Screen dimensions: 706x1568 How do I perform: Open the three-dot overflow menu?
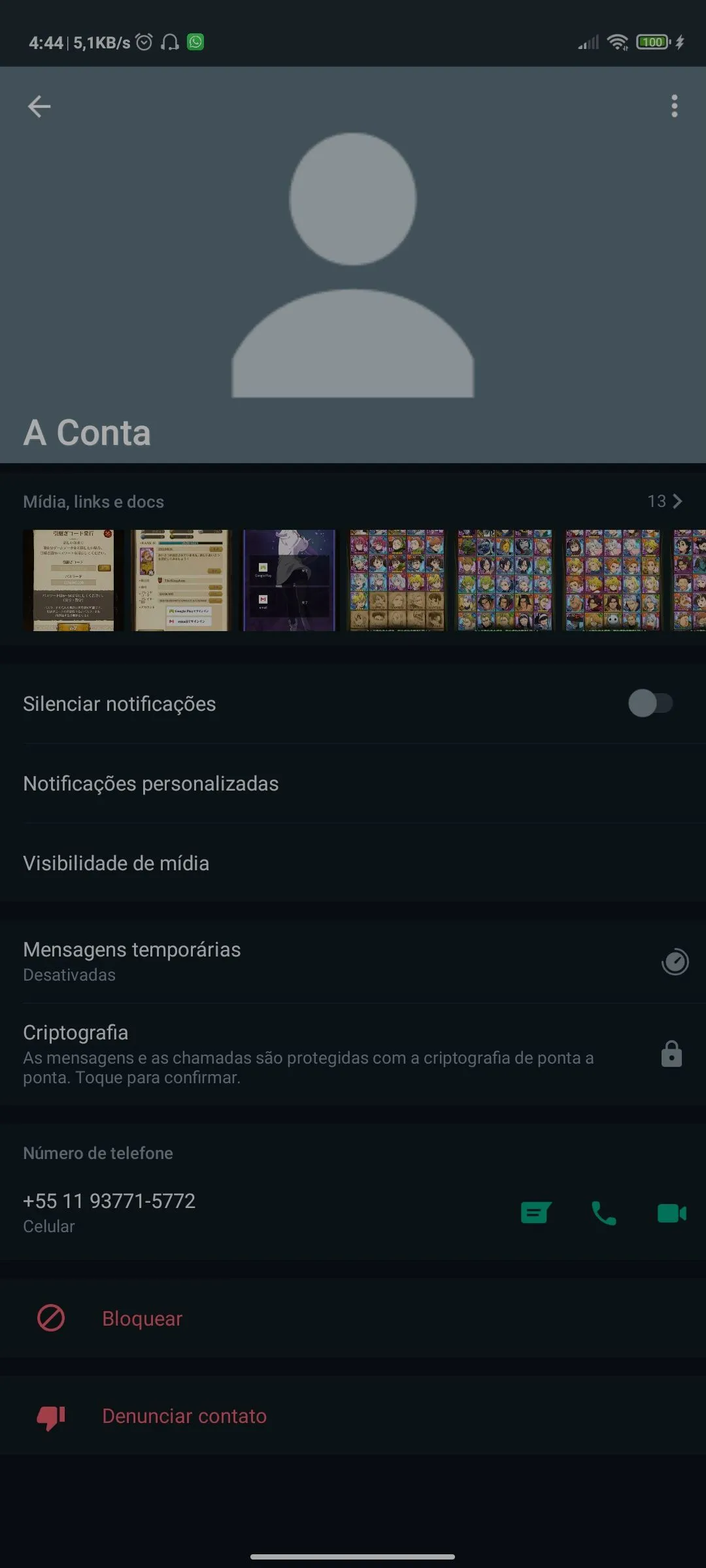(x=674, y=106)
